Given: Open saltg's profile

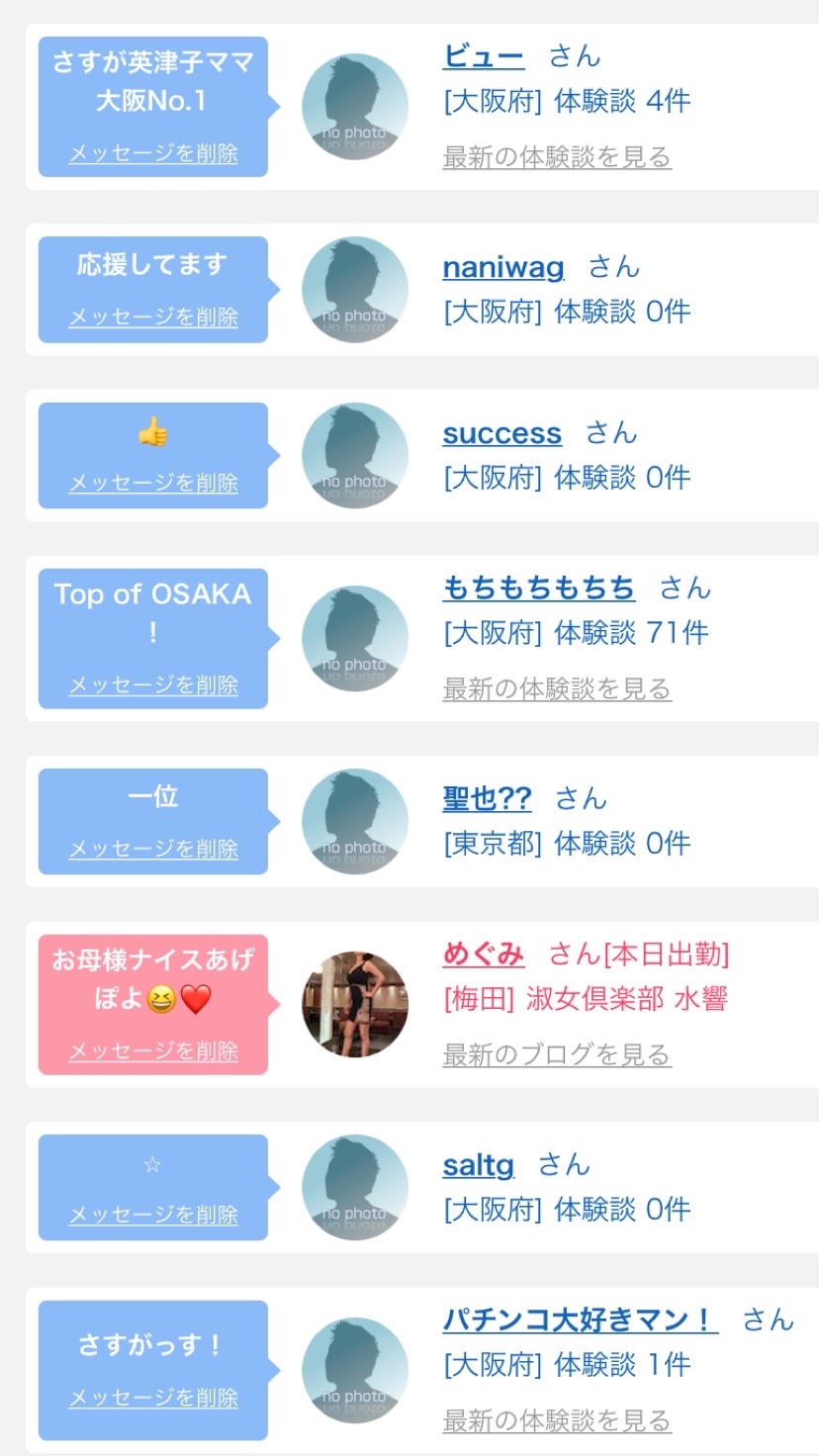Looking at the screenshot, I should click(x=478, y=1165).
